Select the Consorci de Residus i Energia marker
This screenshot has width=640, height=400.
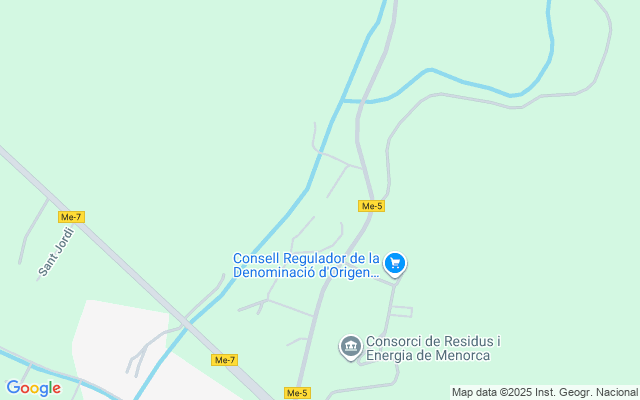pos(351,347)
